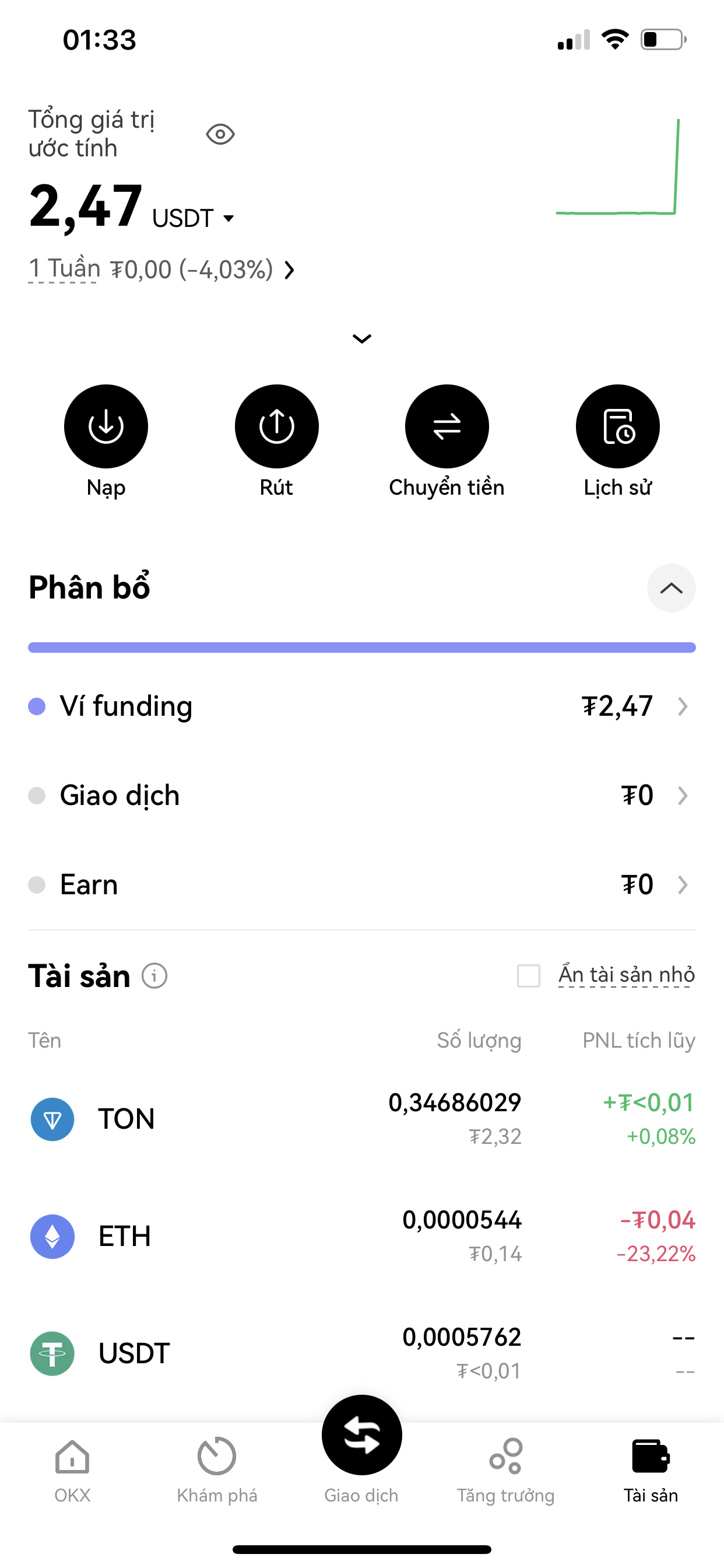Open the Earn account row
This screenshot has width=724, height=1568.
click(362, 884)
